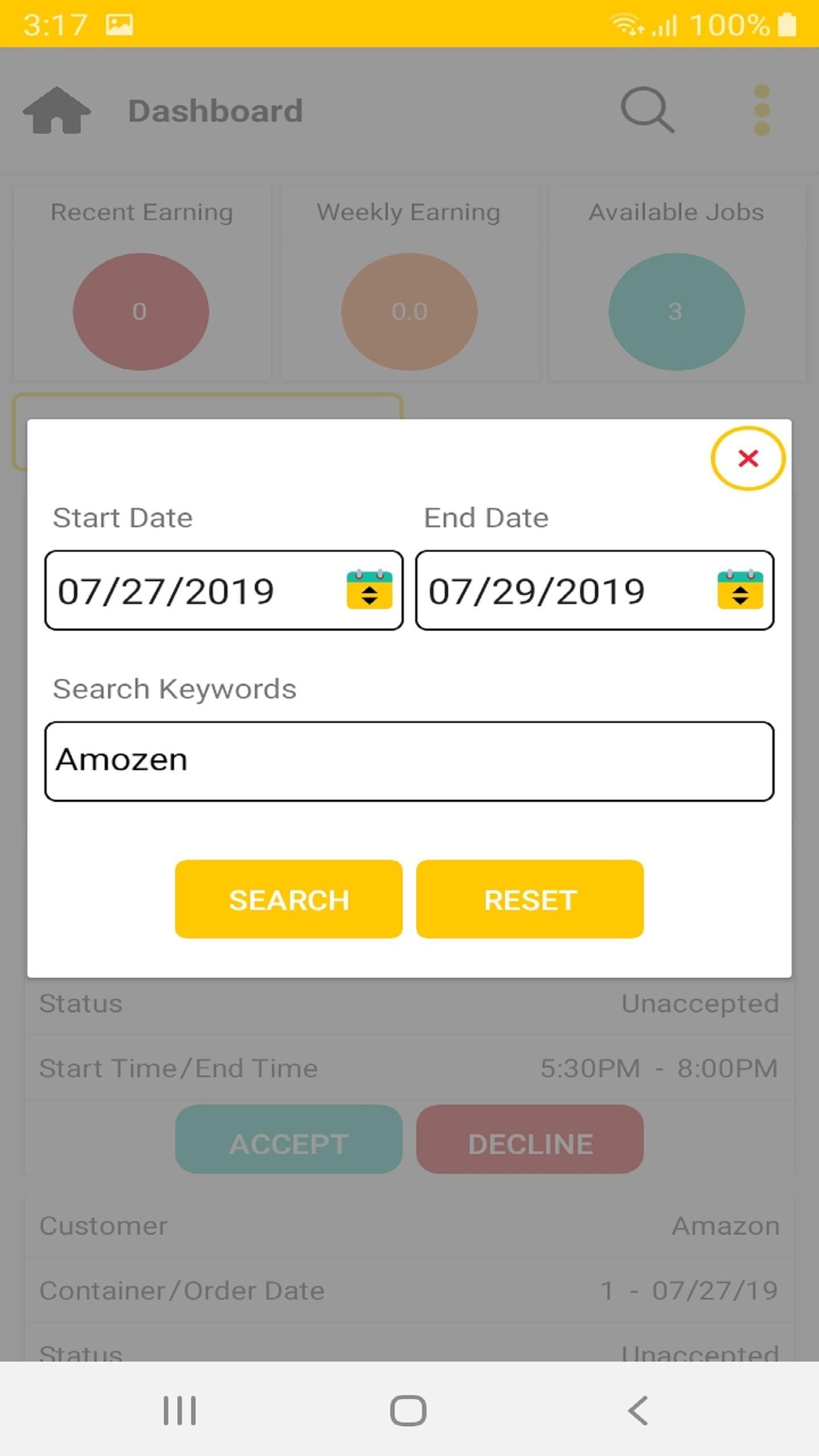Go back using the system back button
This screenshot has height=1456, width=819.
point(638,1410)
